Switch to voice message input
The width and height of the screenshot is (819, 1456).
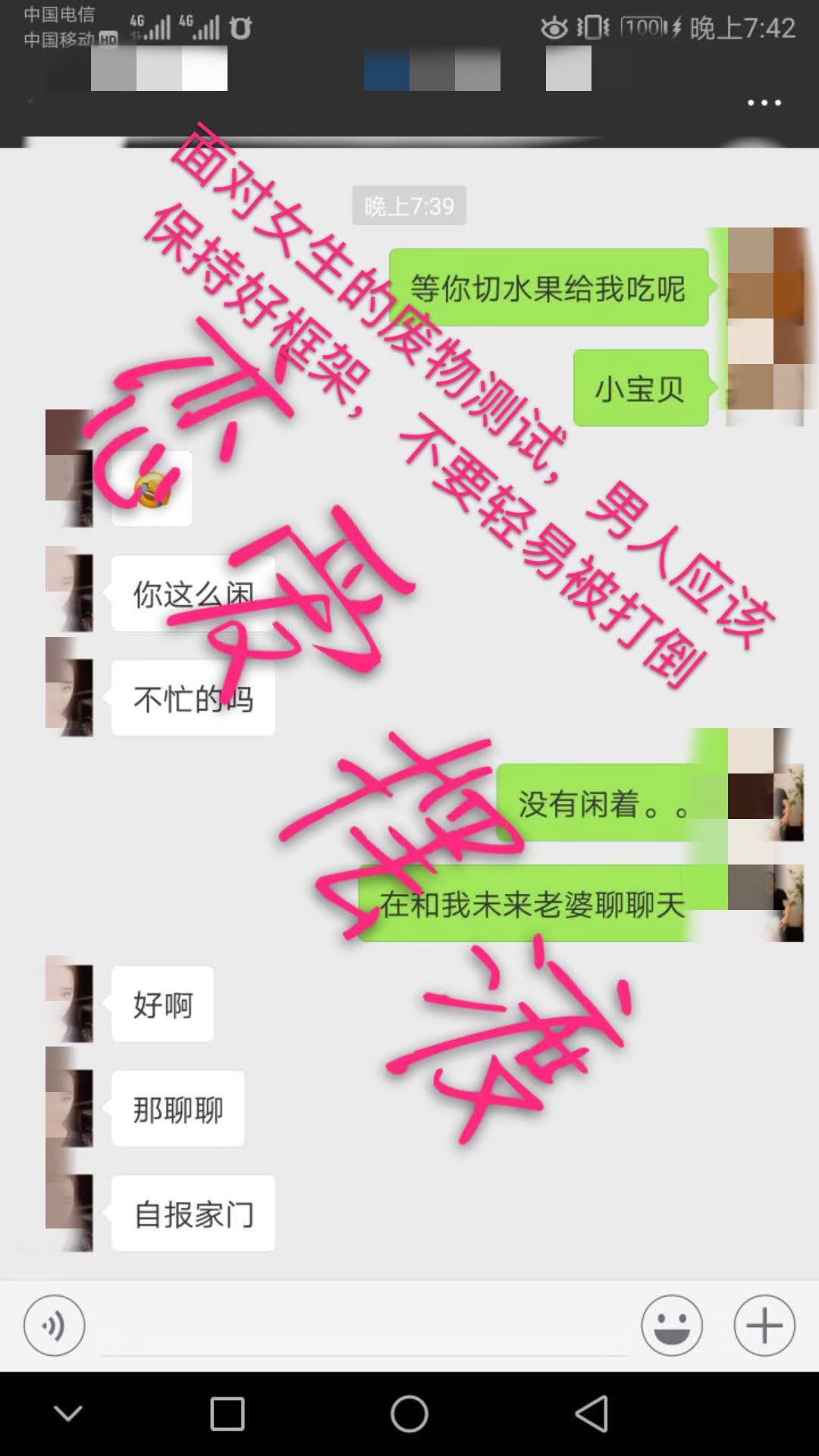pos(54,1325)
